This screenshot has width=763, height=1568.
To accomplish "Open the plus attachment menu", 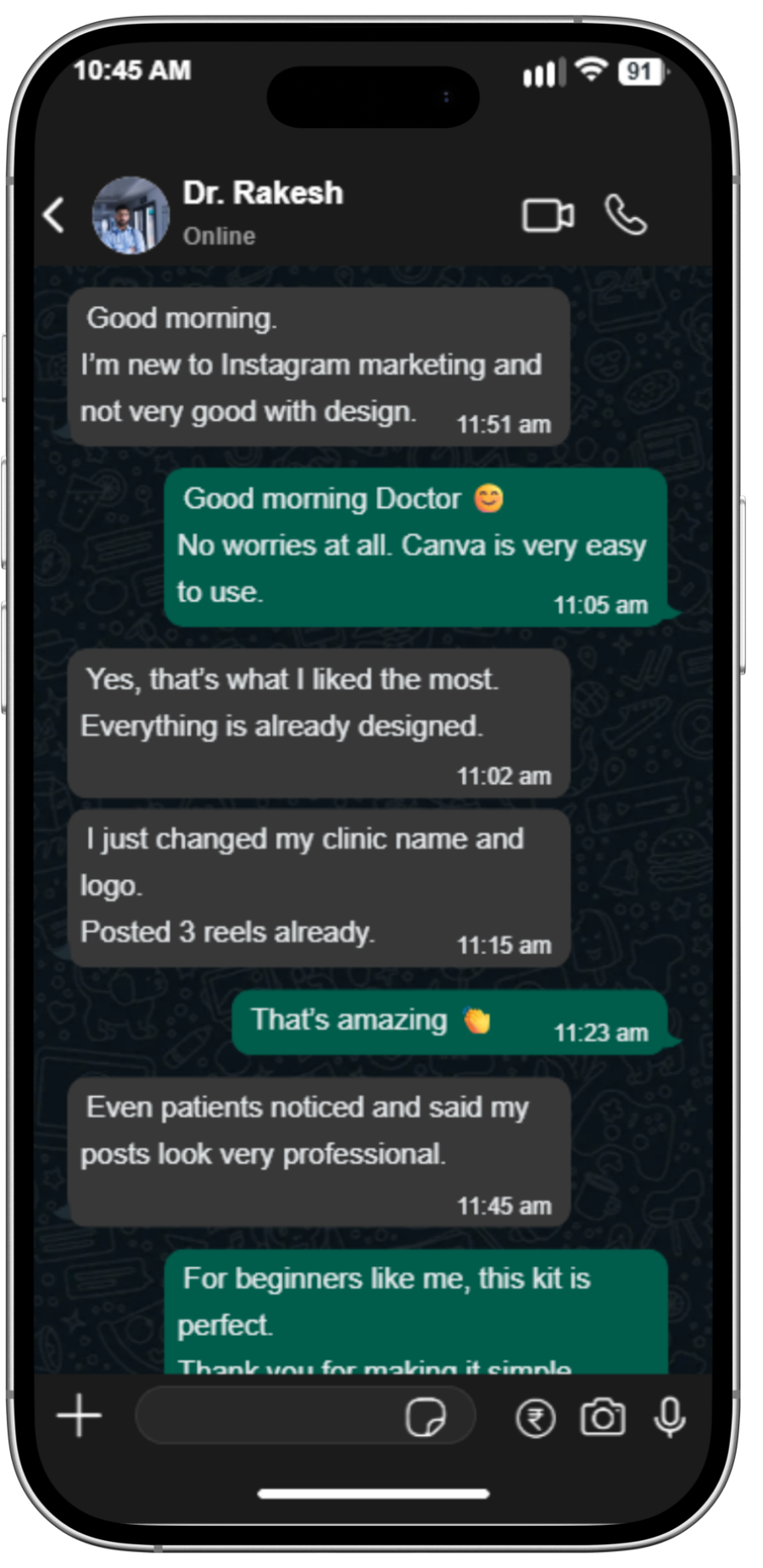I will click(80, 1415).
